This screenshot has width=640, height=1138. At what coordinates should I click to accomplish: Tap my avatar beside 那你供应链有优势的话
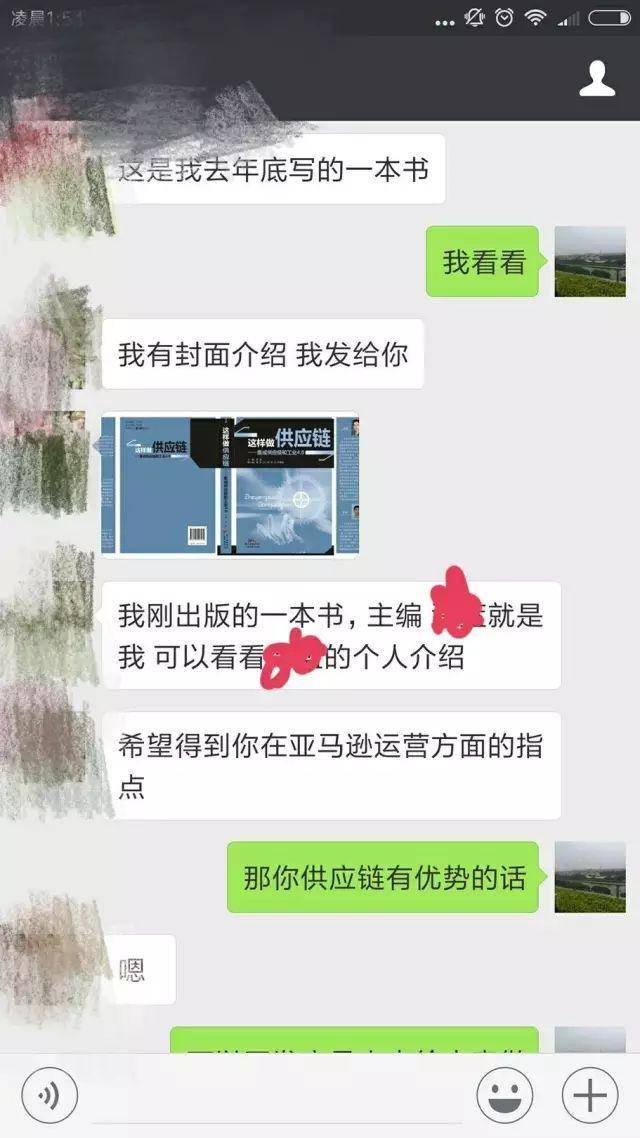589,877
